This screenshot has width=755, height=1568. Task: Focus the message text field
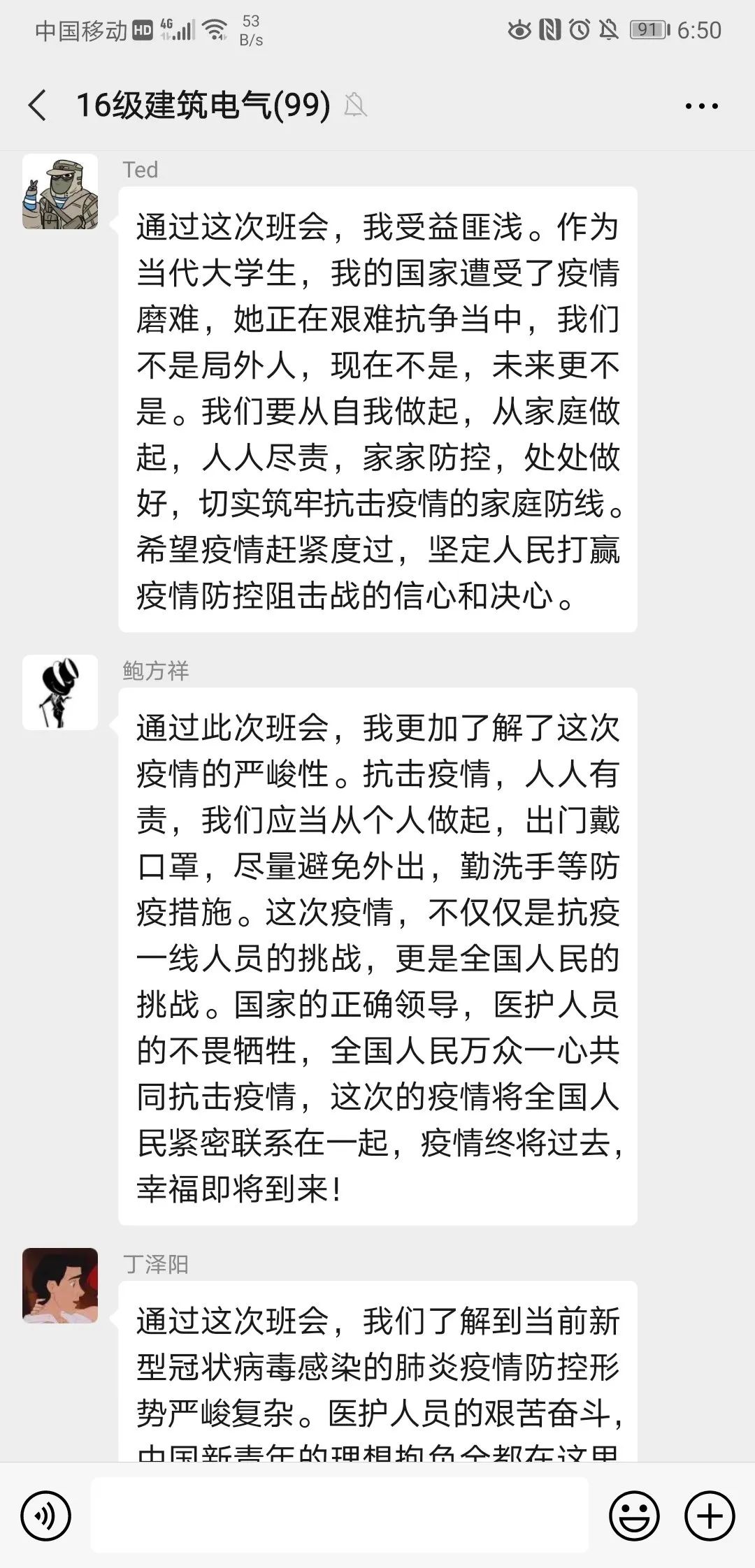340,1516
